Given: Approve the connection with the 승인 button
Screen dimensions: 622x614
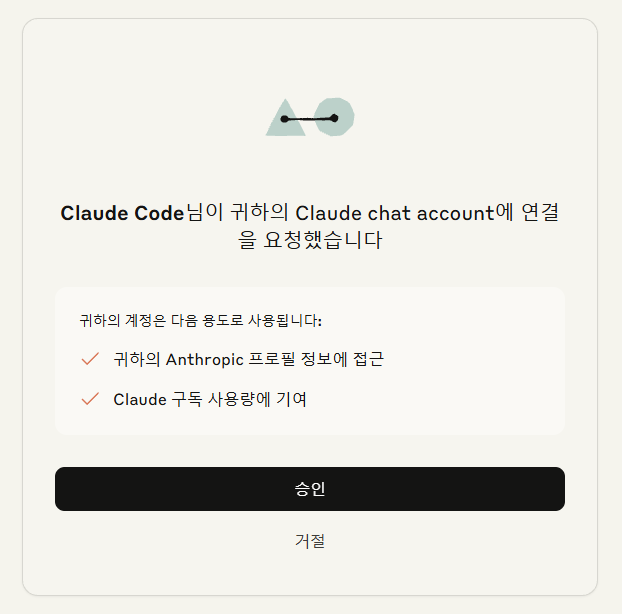Looking at the screenshot, I should pos(310,489).
